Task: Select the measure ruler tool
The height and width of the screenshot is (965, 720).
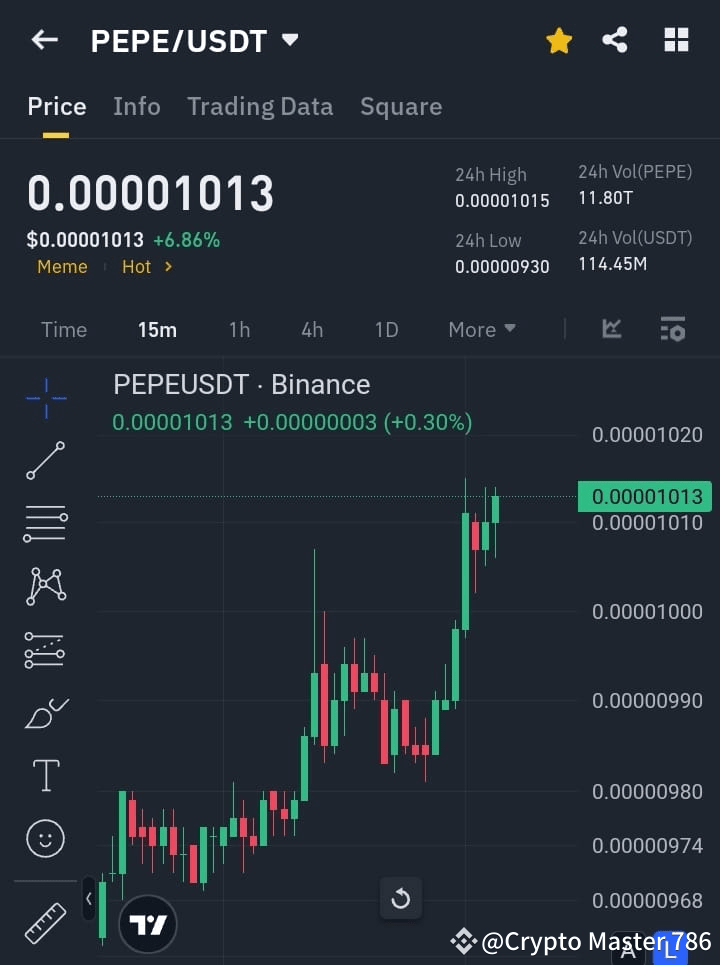Action: pyautogui.click(x=44, y=922)
